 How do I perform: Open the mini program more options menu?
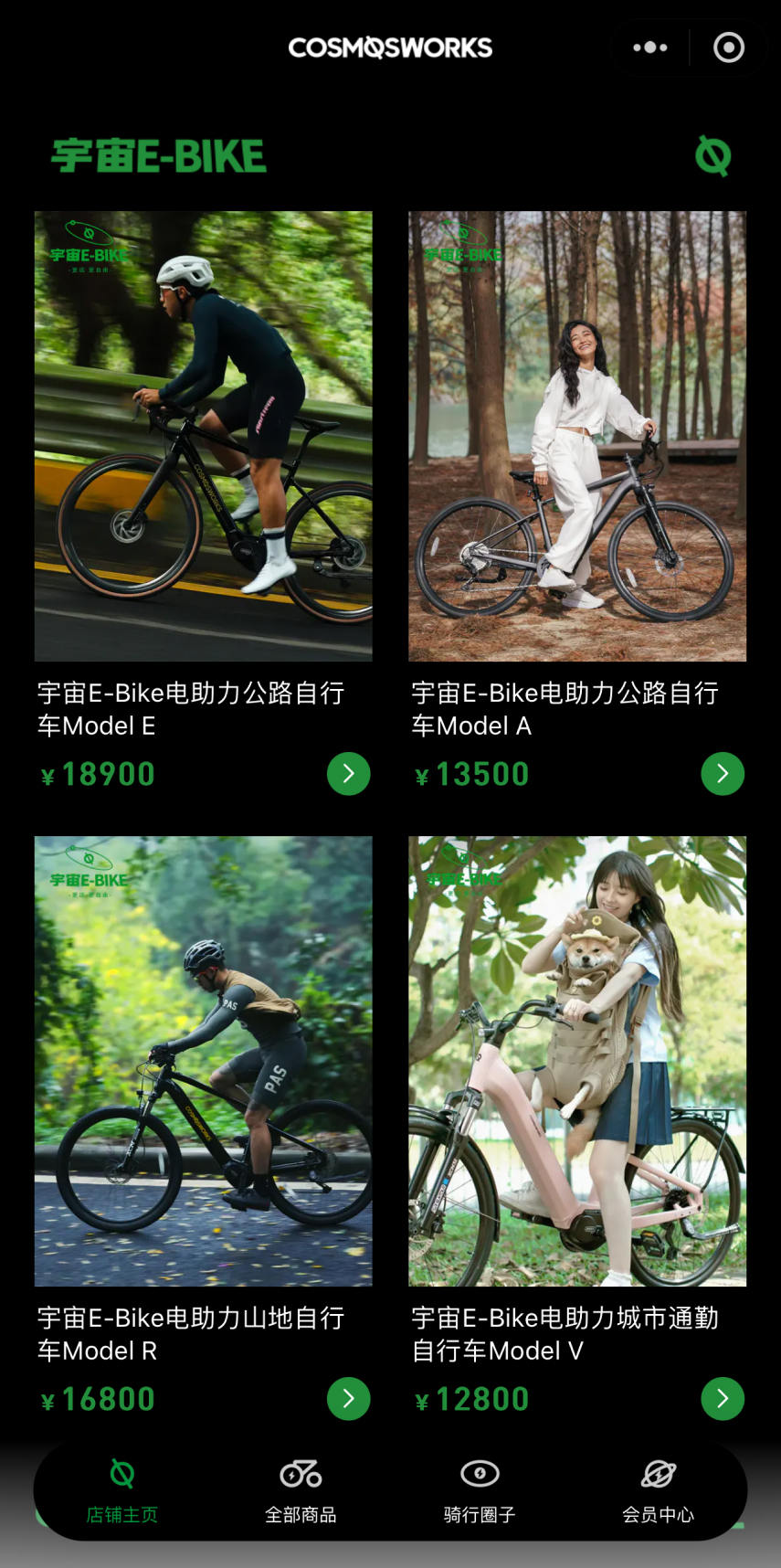pos(650,48)
